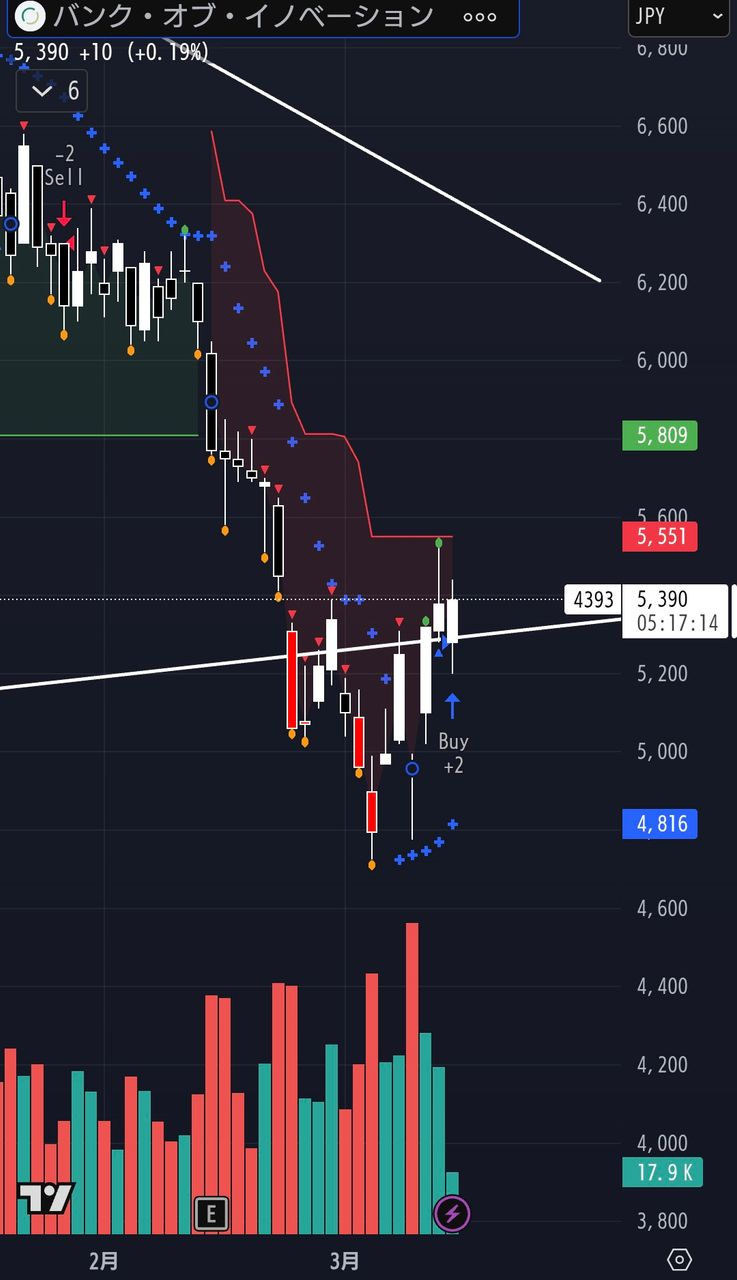Open the earnings E marker

click(210, 1214)
